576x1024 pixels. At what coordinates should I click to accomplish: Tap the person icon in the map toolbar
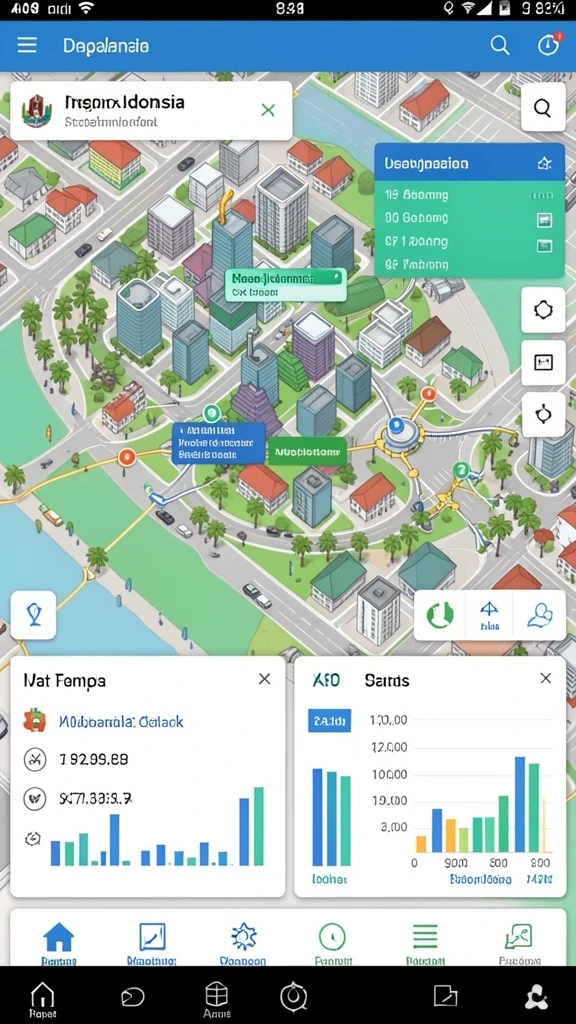tap(539, 615)
